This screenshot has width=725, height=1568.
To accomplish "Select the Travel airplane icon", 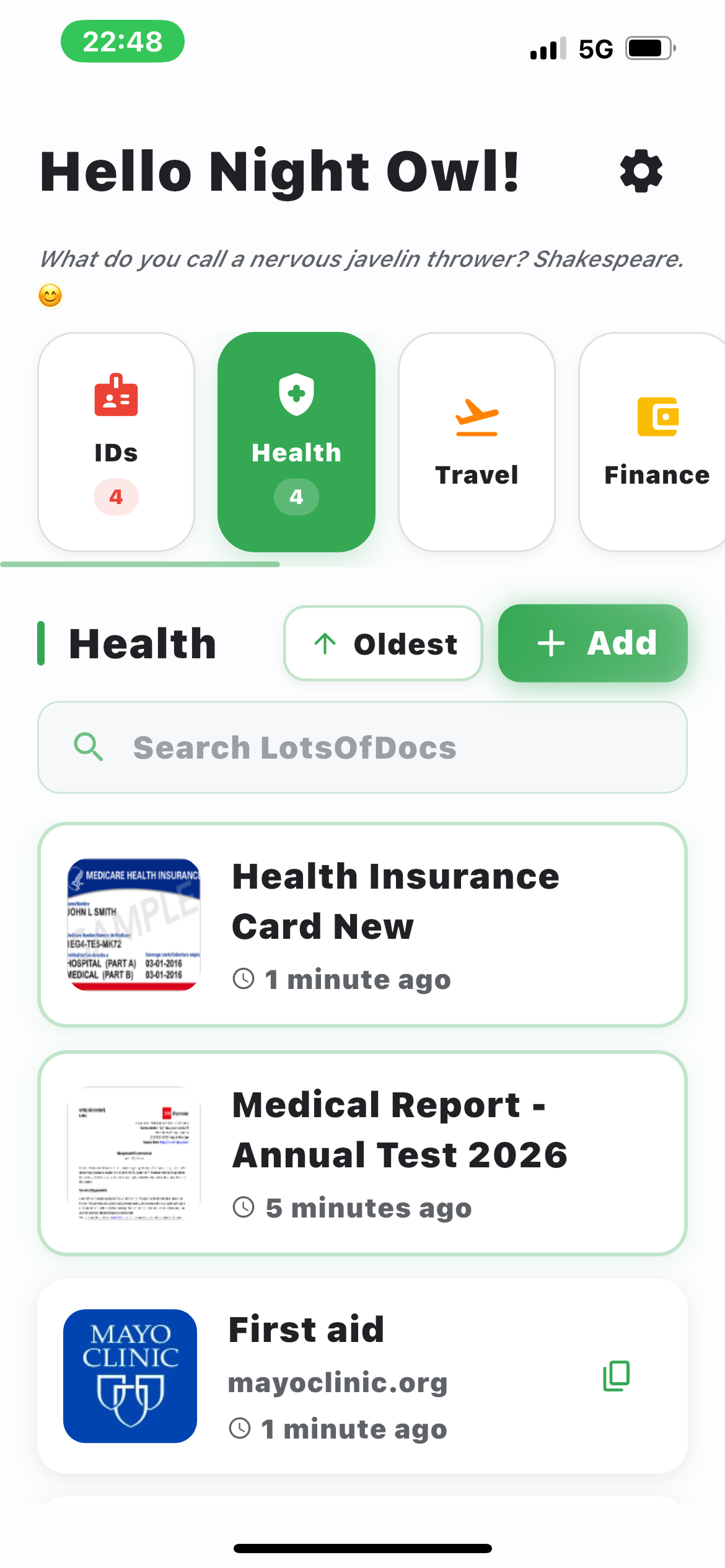I will point(476,416).
